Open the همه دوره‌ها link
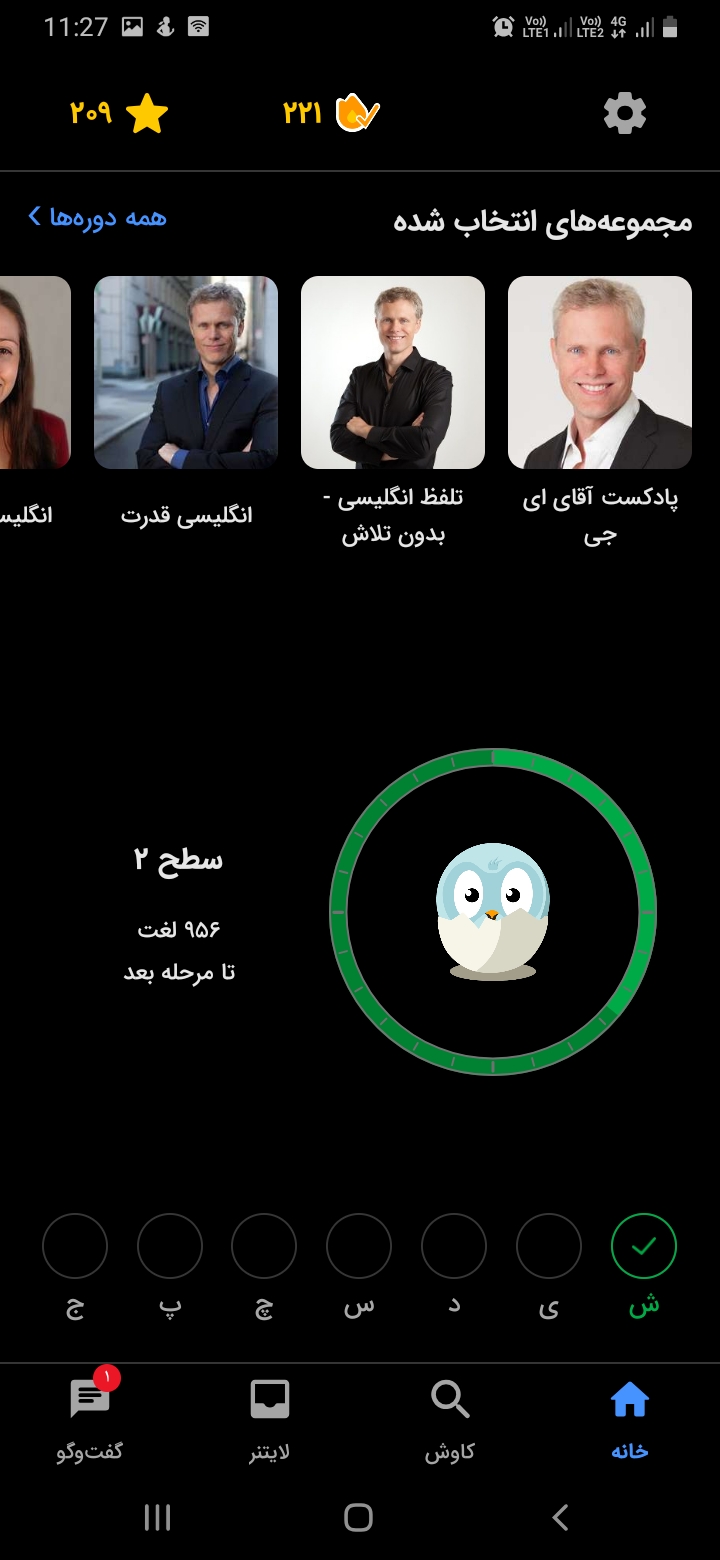 click(97, 217)
